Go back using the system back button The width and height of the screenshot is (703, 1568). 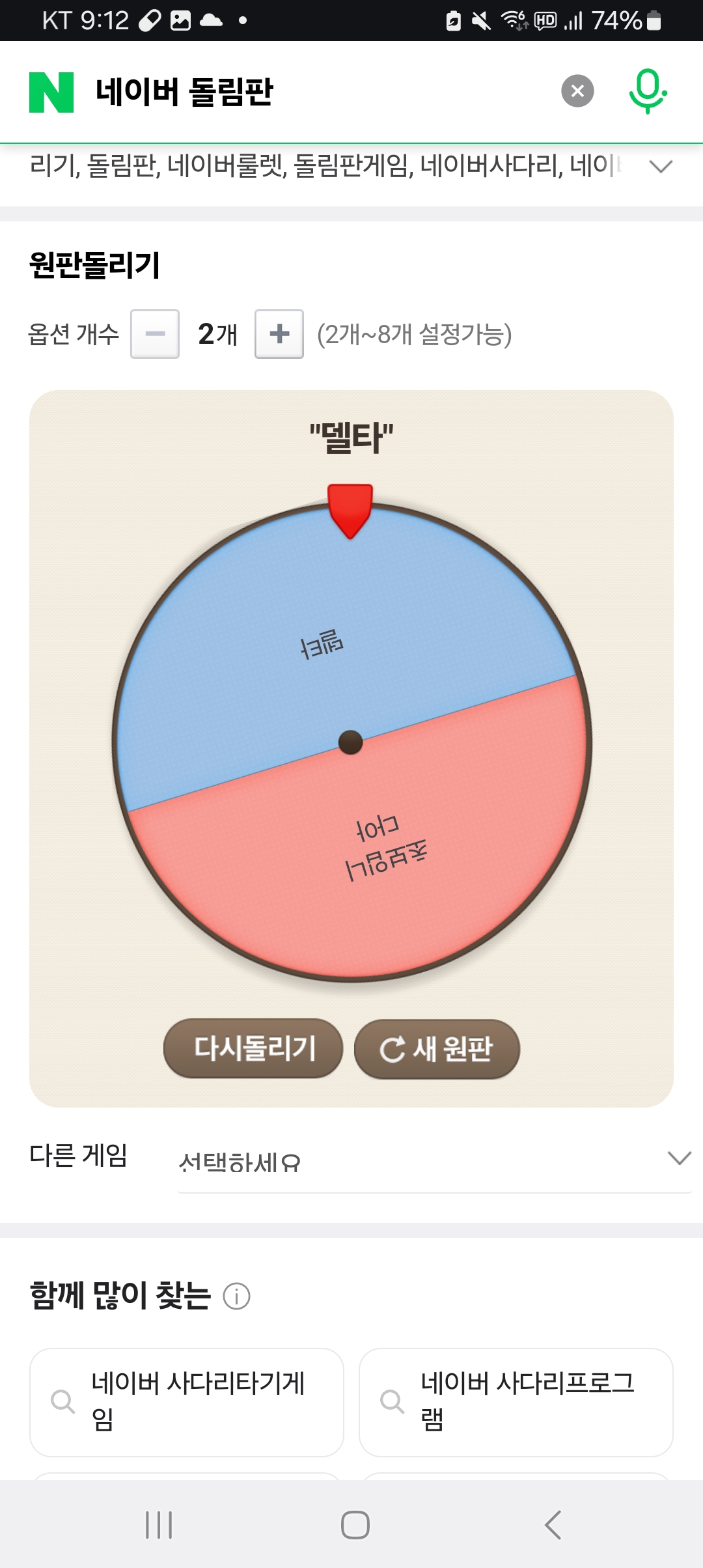point(553,1524)
